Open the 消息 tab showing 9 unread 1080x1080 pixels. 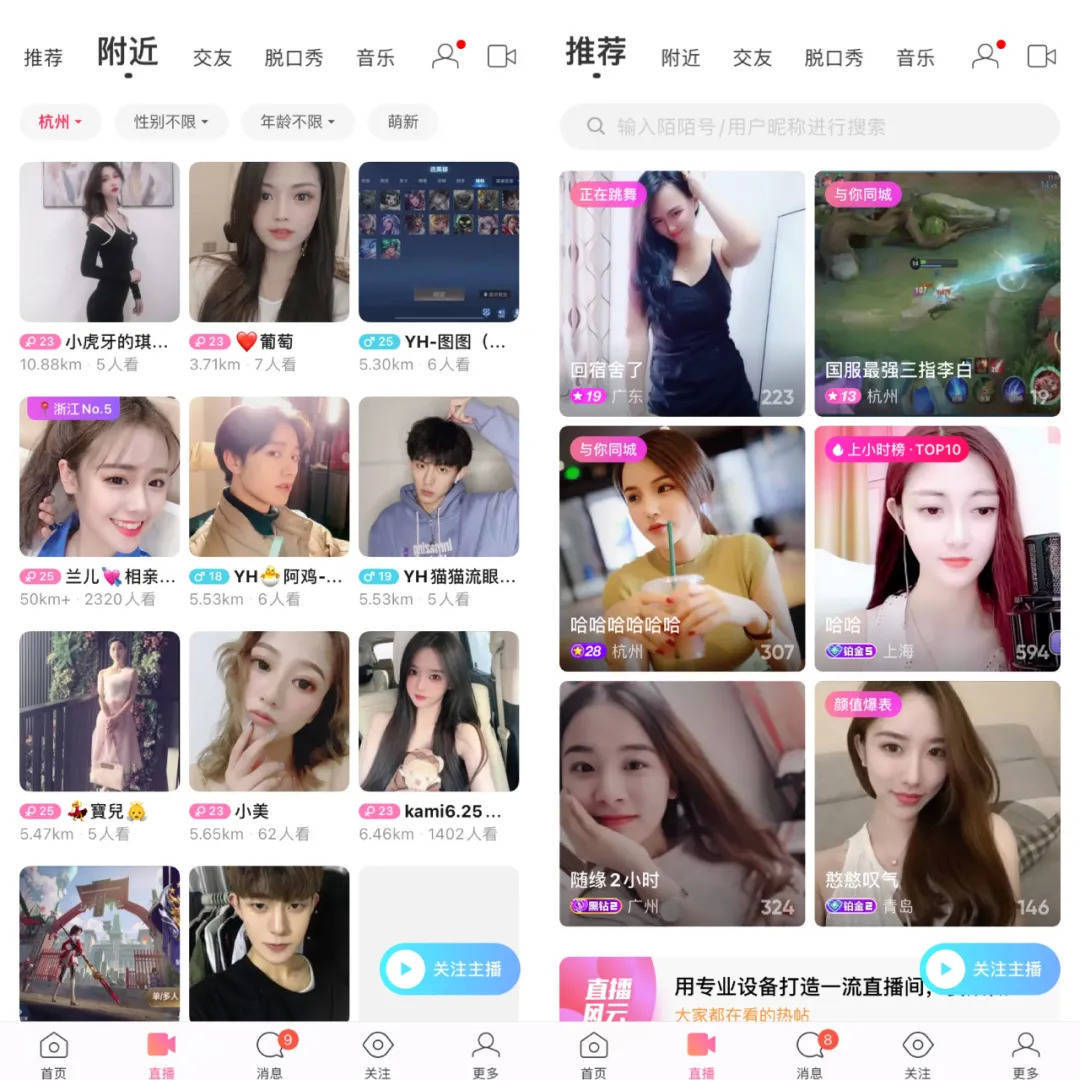point(269,1054)
